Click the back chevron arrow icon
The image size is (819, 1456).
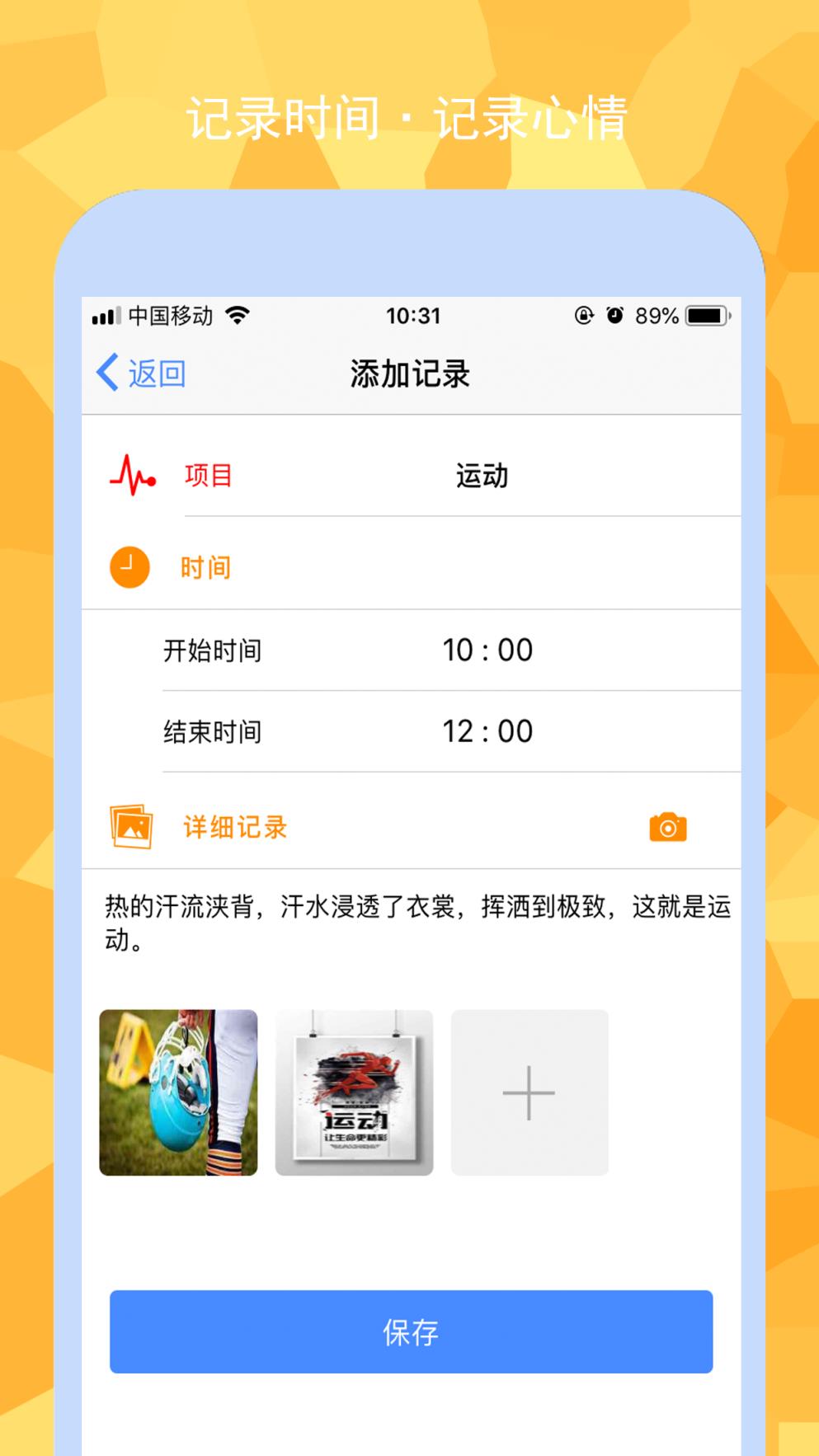pos(106,373)
